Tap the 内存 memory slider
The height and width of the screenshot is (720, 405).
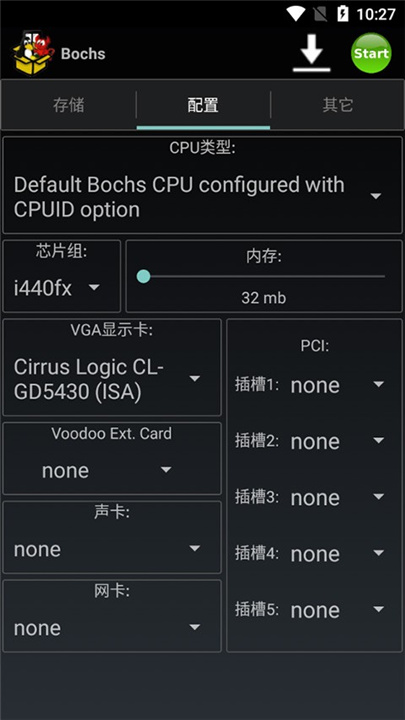click(264, 276)
